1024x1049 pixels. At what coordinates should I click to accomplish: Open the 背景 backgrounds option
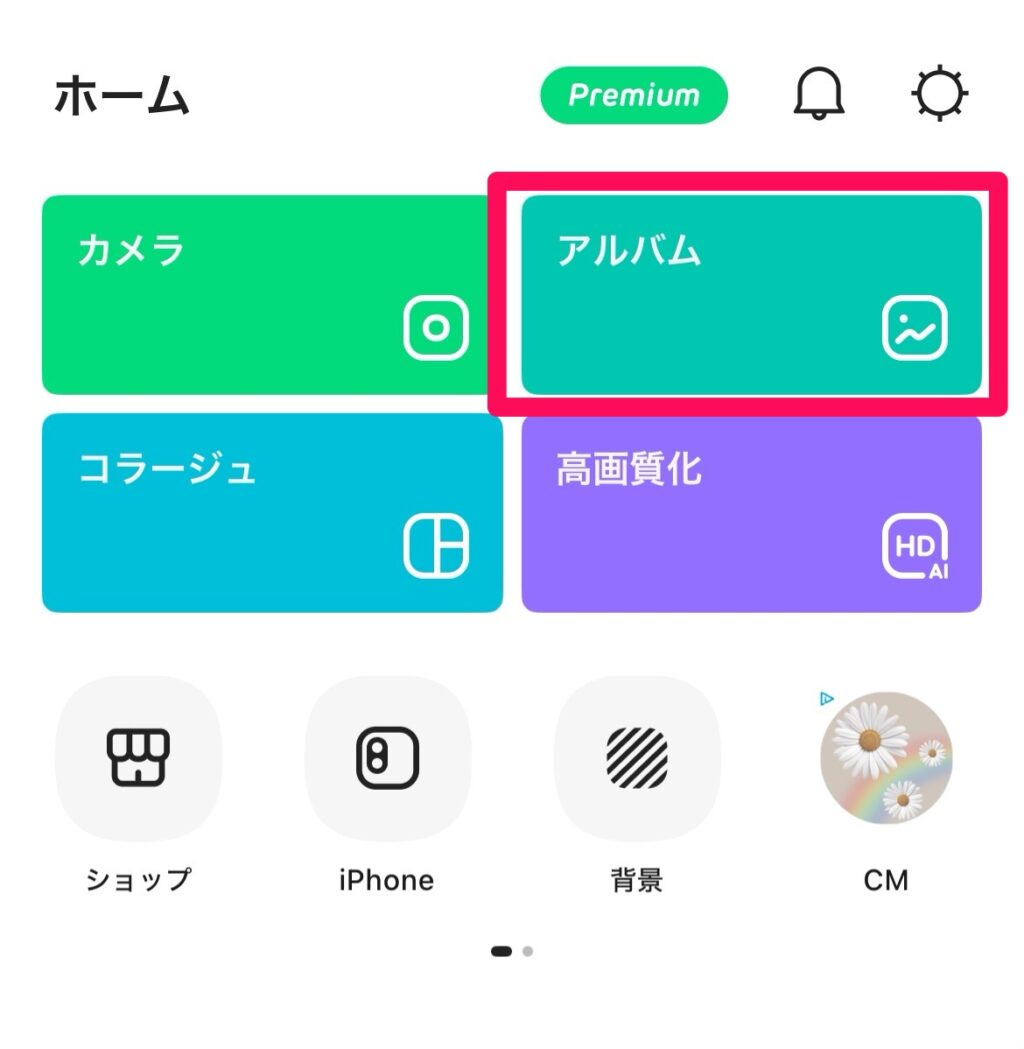pos(637,758)
